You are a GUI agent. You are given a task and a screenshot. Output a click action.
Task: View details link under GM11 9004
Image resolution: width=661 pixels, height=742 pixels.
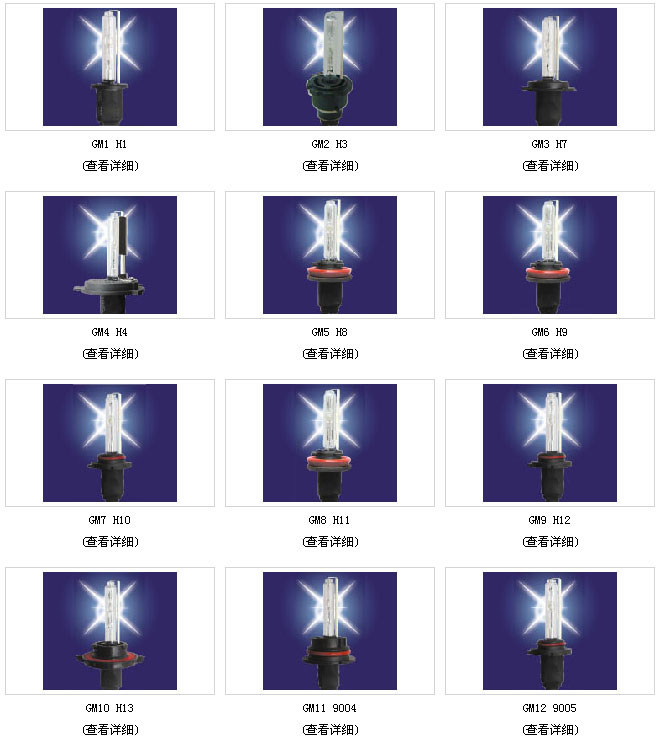point(329,729)
